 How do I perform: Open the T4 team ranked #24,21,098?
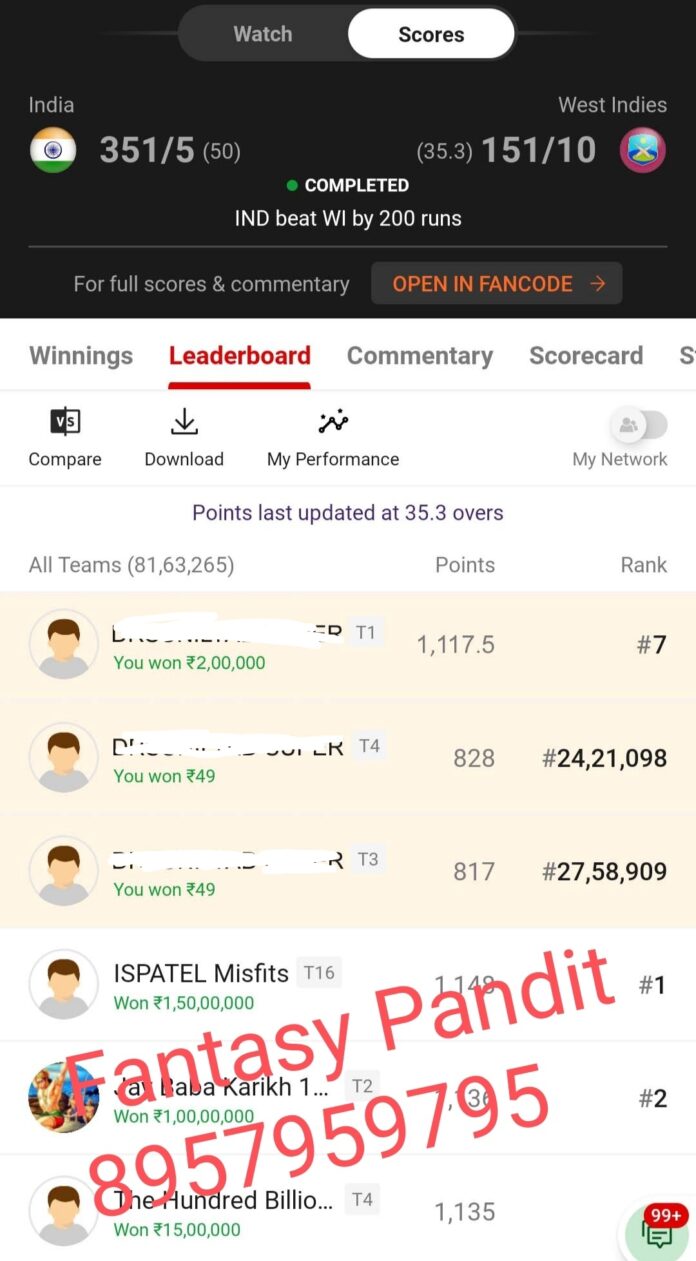click(x=348, y=758)
